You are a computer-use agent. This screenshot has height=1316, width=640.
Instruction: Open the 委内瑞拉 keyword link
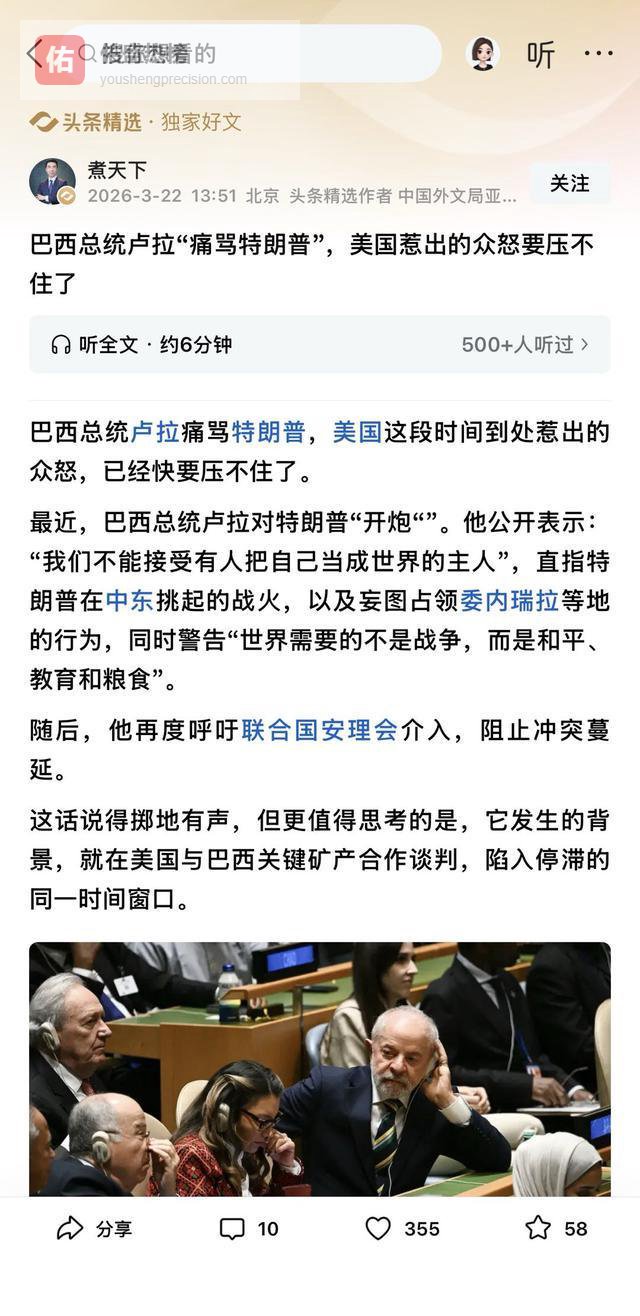tap(508, 600)
